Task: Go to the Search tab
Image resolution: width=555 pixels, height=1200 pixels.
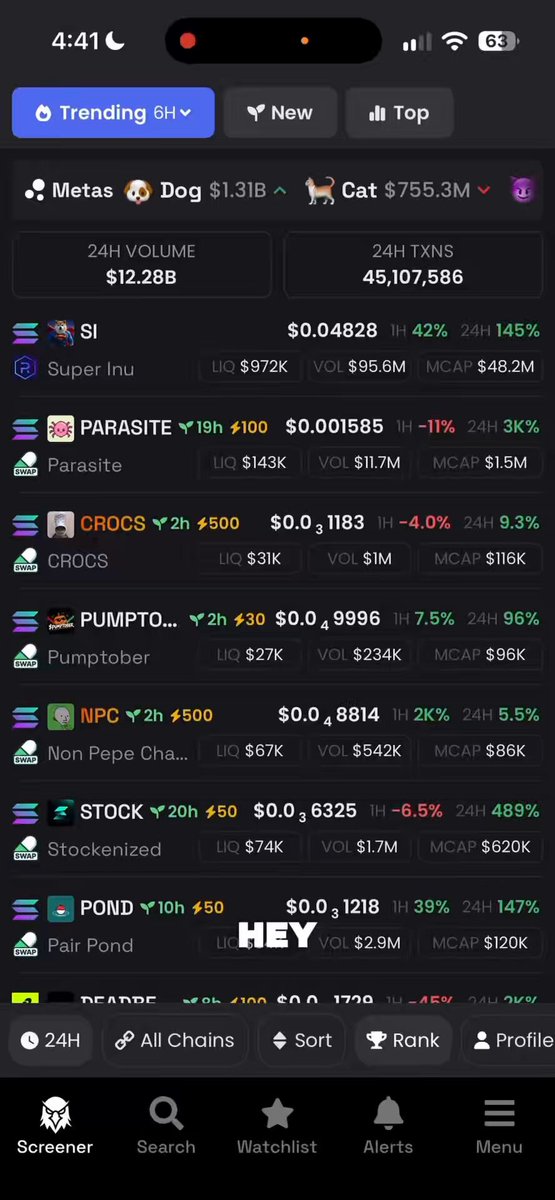Action: (166, 1126)
